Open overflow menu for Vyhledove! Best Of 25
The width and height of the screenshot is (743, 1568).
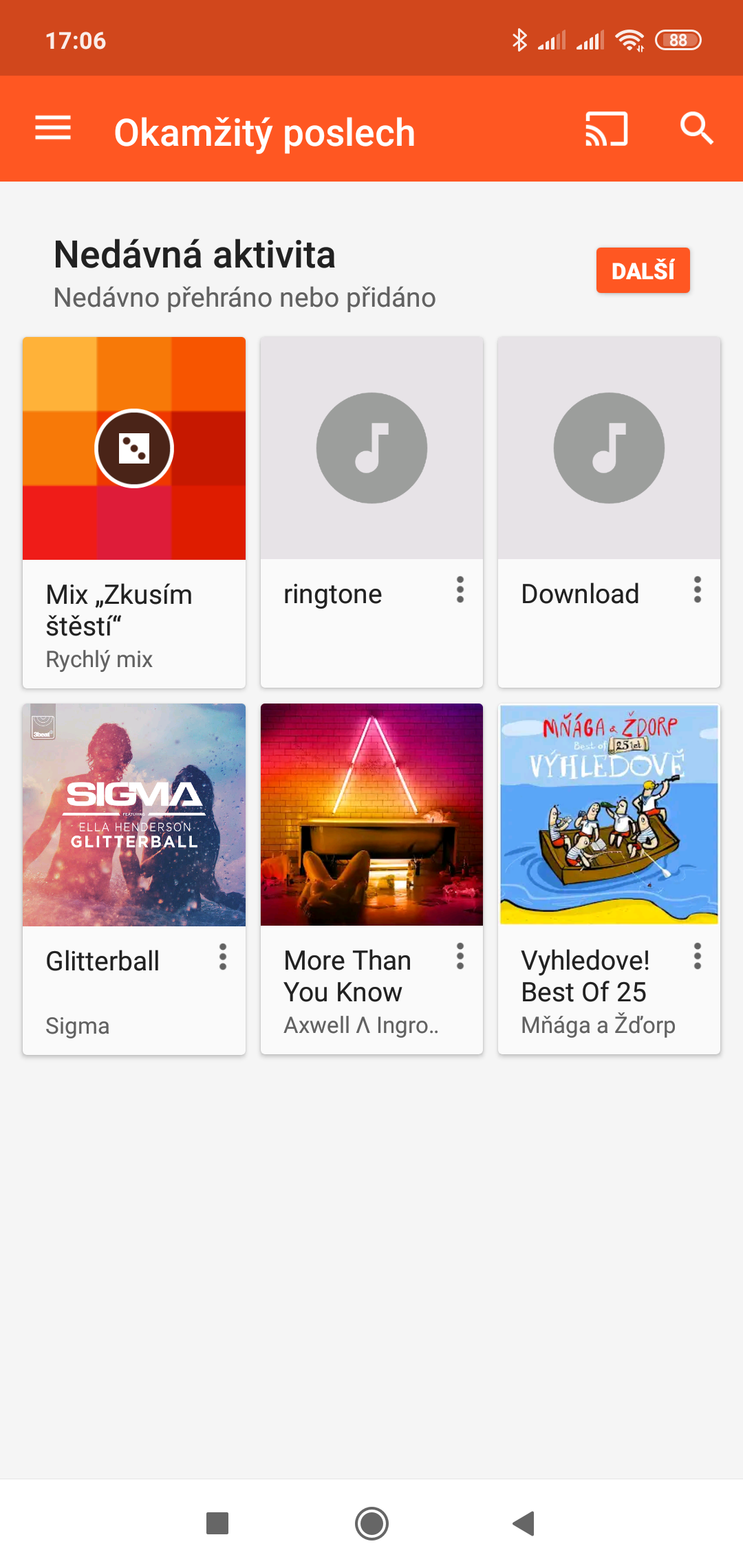[x=698, y=957]
